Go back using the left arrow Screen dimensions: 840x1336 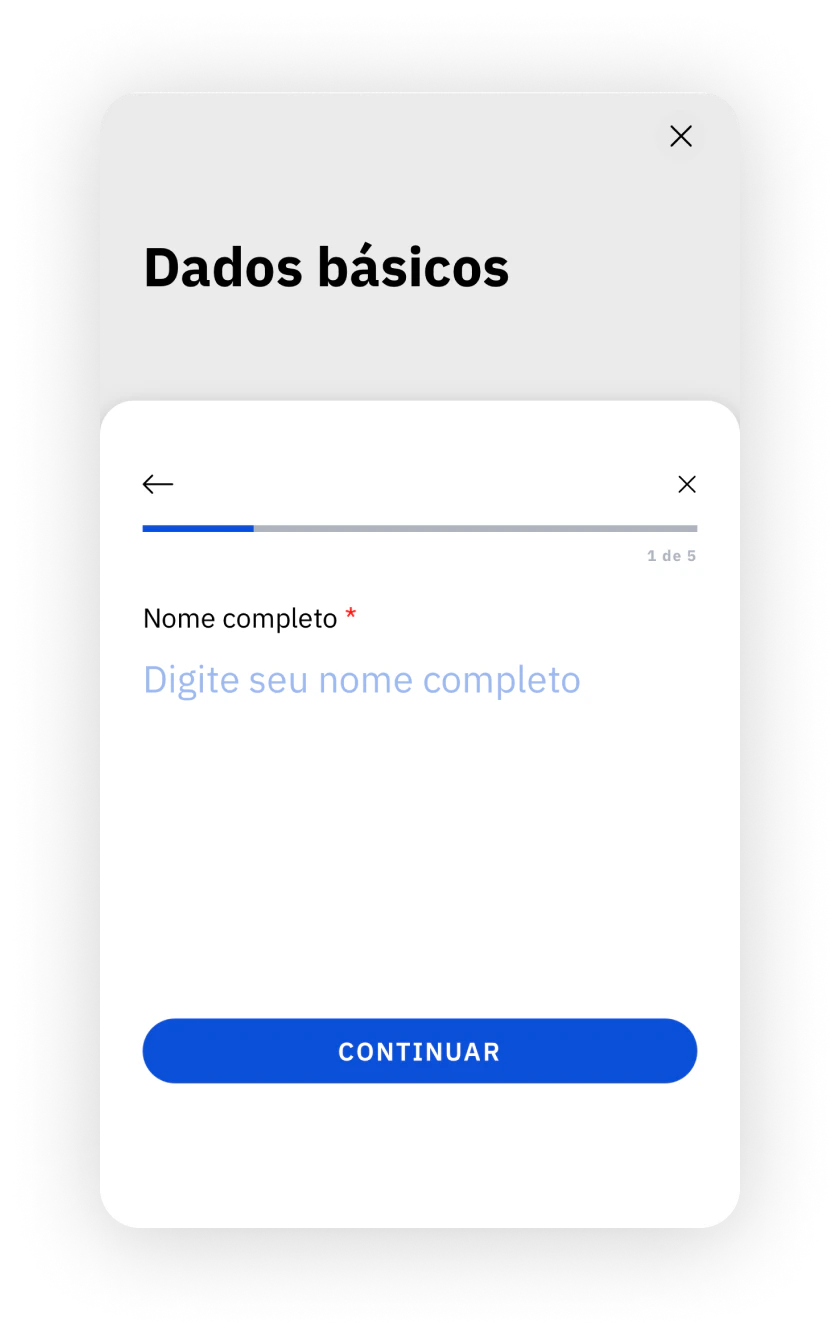[x=158, y=485]
